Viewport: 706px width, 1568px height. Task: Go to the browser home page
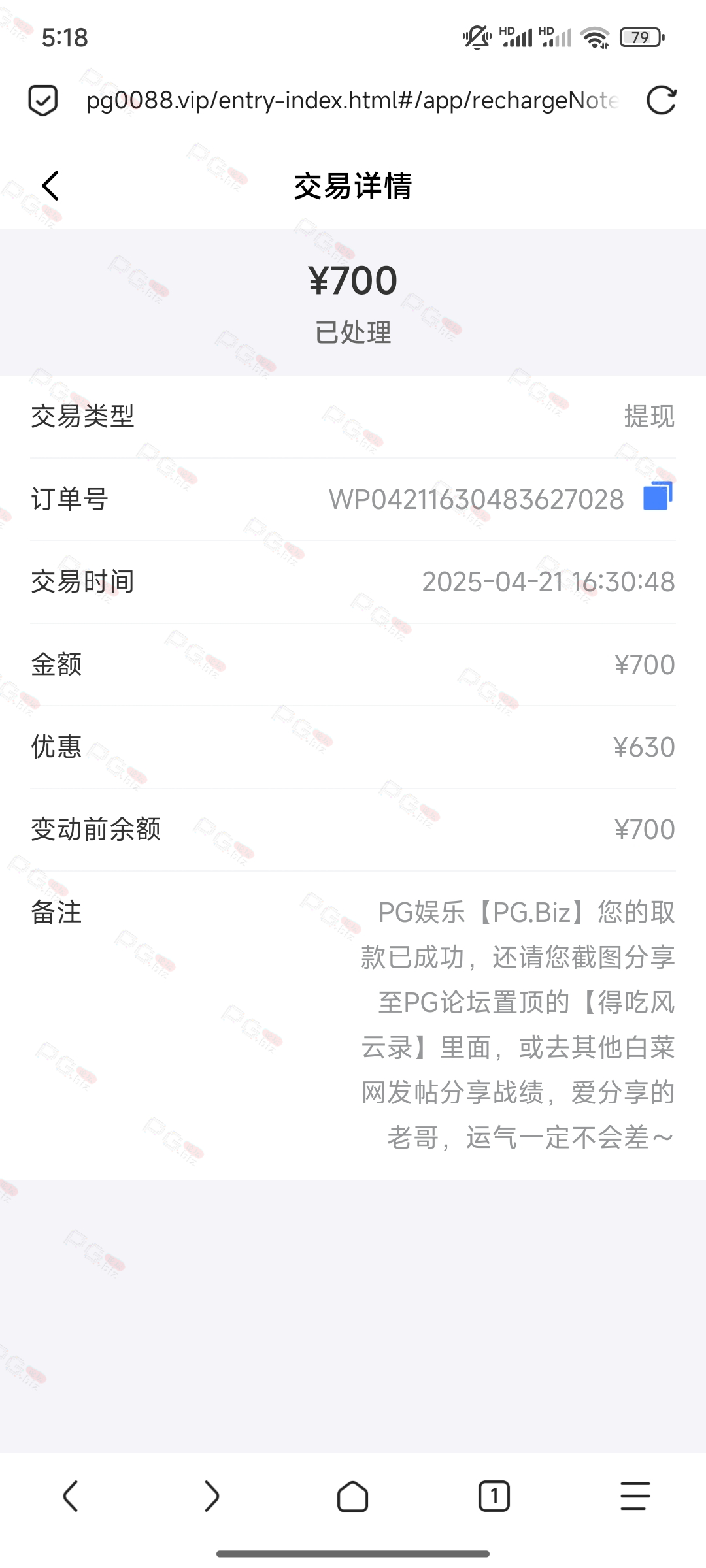(x=353, y=1496)
